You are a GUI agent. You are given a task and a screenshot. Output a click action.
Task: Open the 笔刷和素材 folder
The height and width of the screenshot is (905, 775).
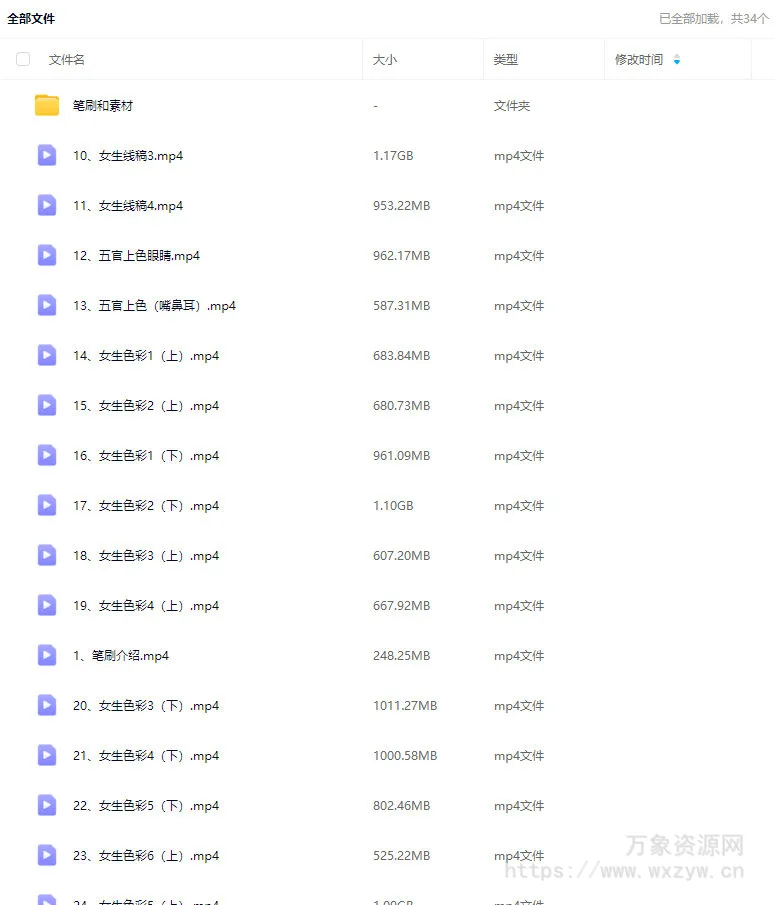pos(103,106)
